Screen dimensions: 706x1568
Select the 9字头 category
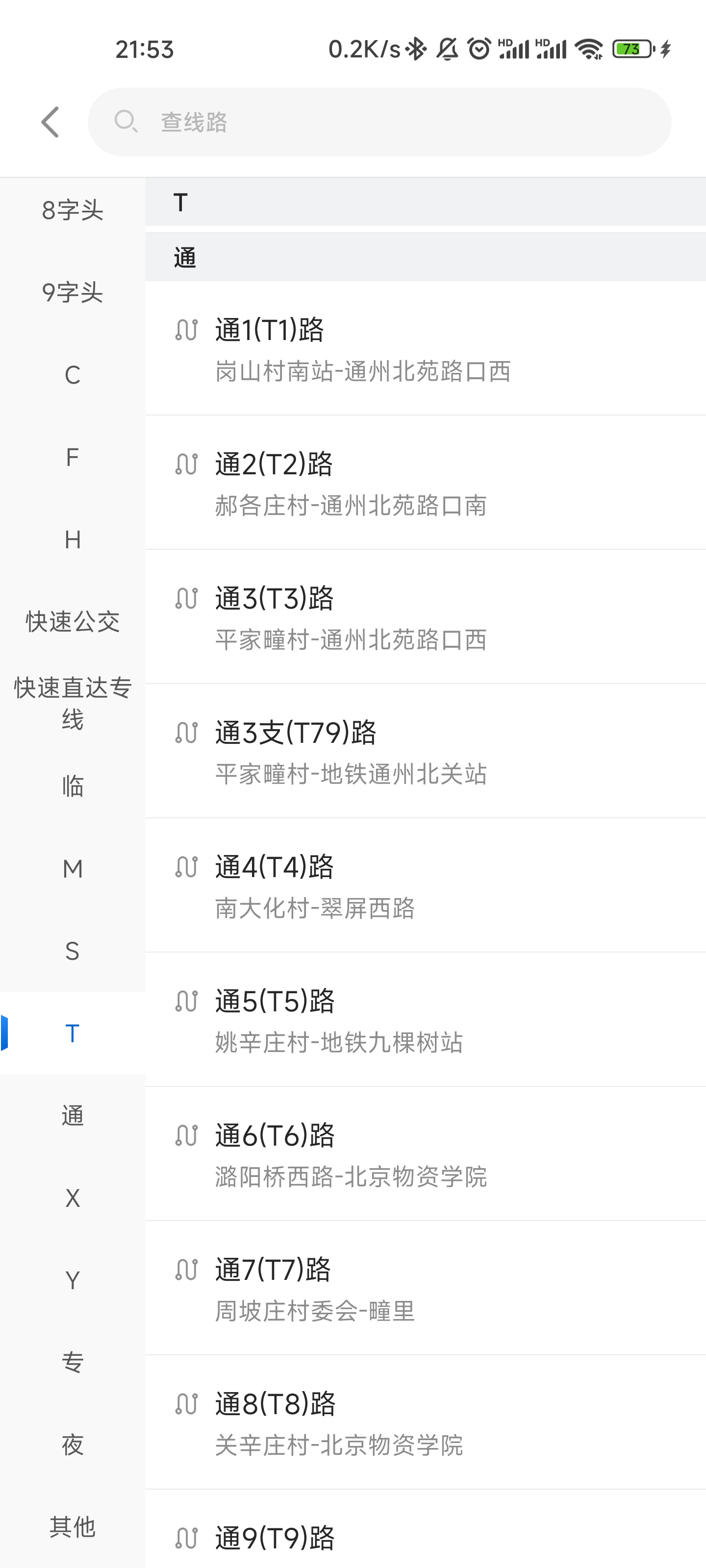(73, 293)
